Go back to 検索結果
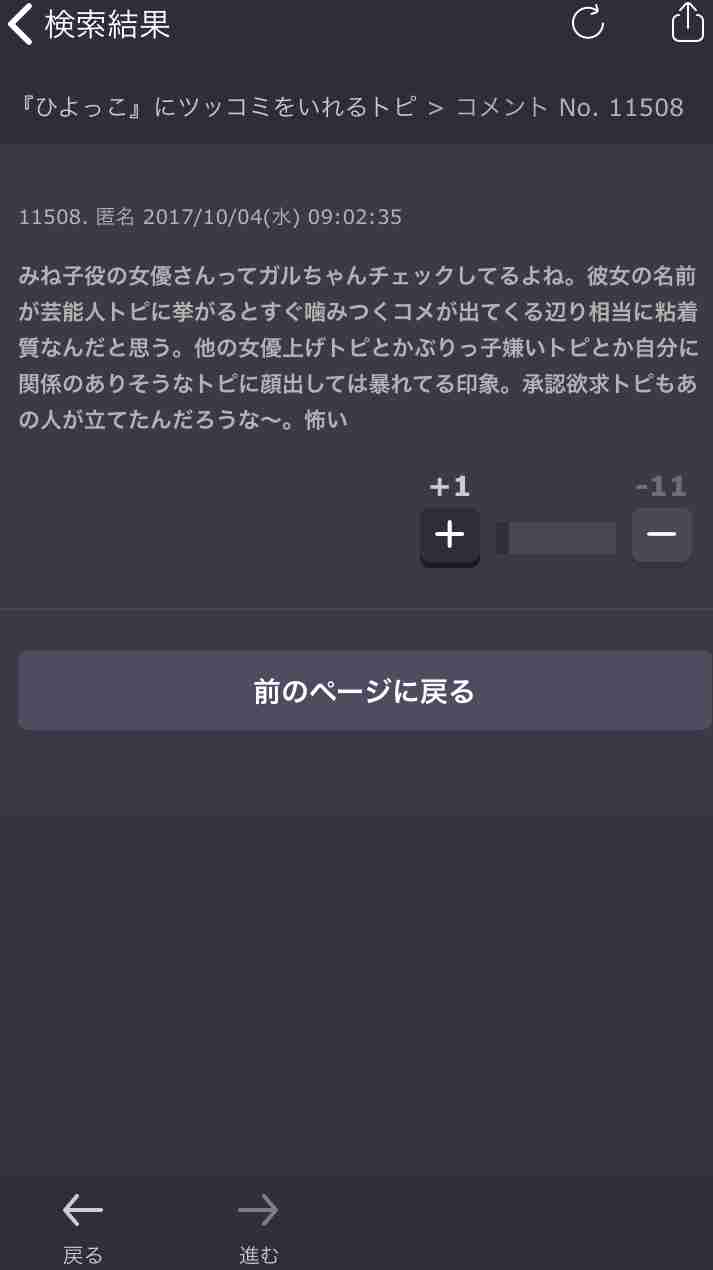 point(88,24)
